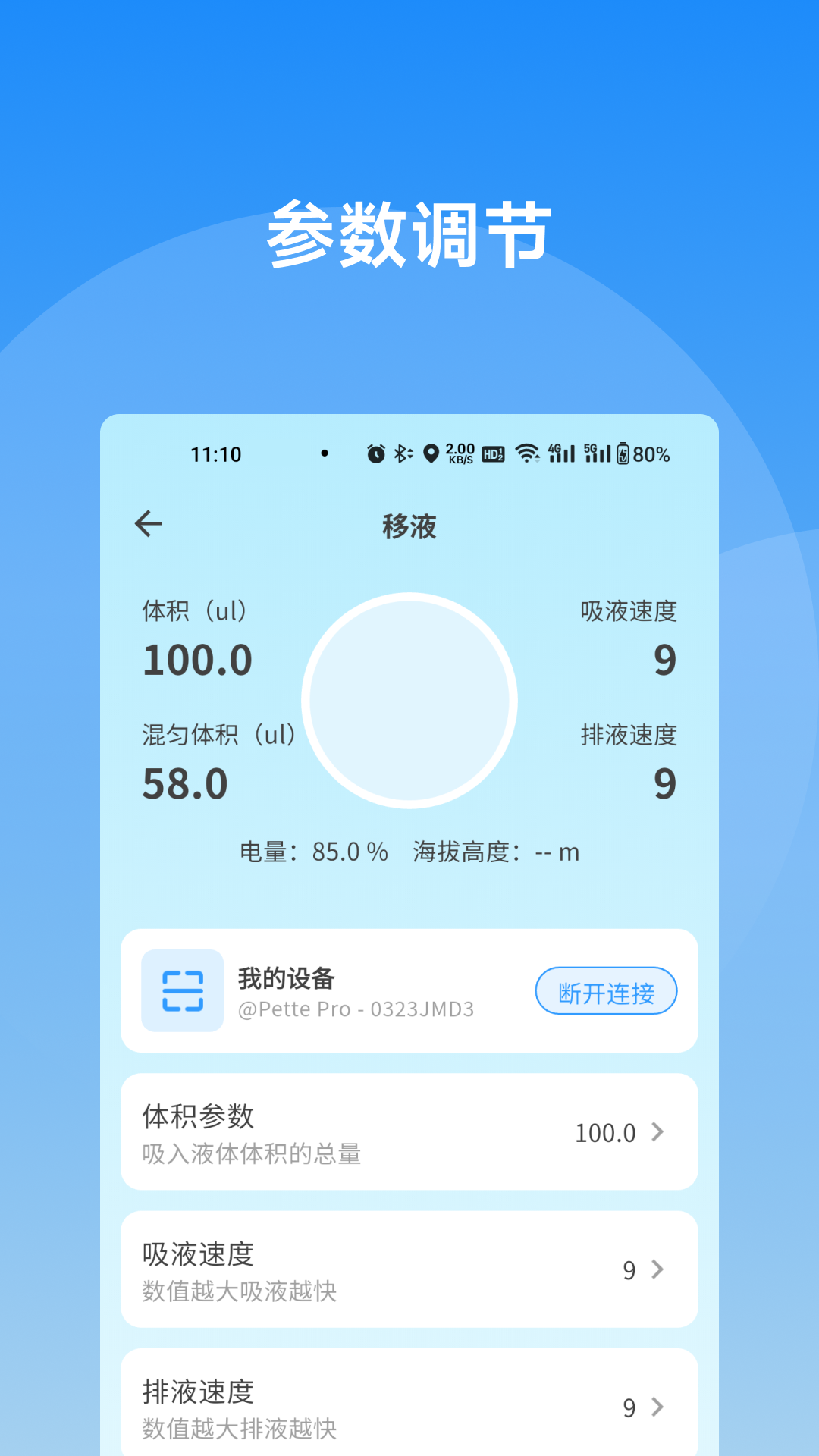Image resolution: width=819 pixels, height=1456 pixels.
Task: Tap the device scan icon beside 我的设备
Action: tap(183, 990)
